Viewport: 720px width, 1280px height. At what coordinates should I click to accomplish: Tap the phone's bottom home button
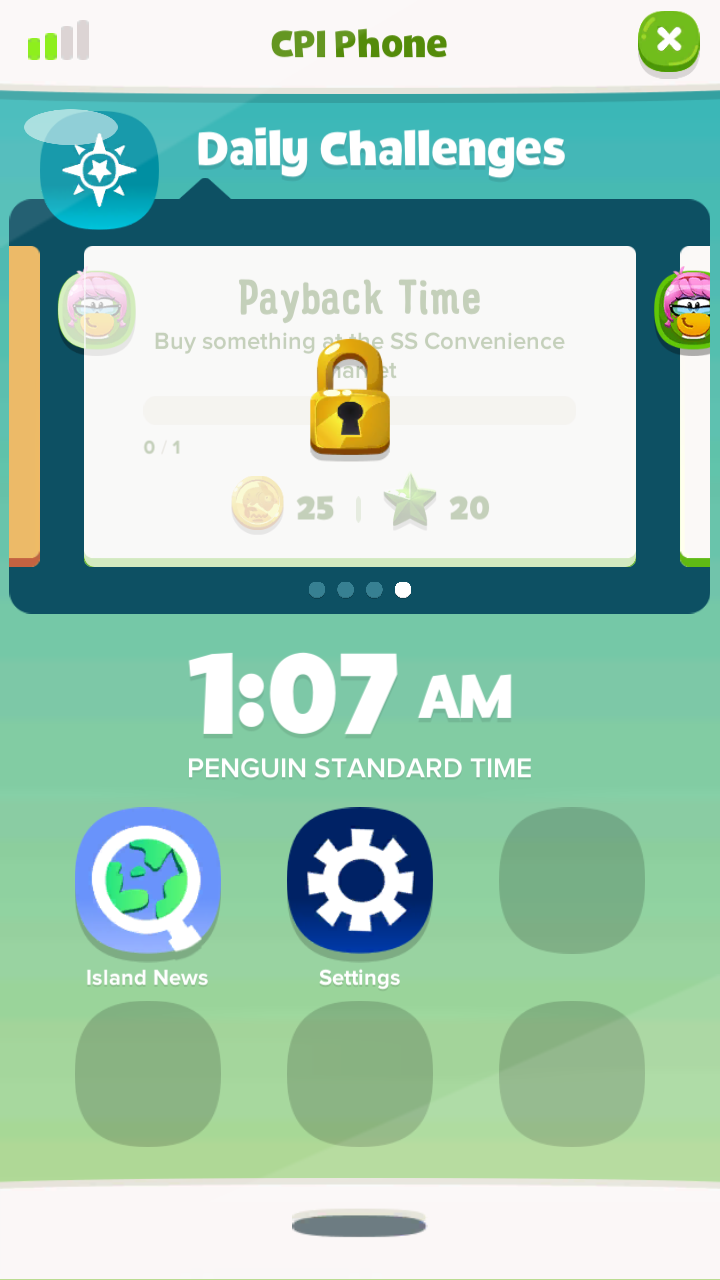point(359,1225)
